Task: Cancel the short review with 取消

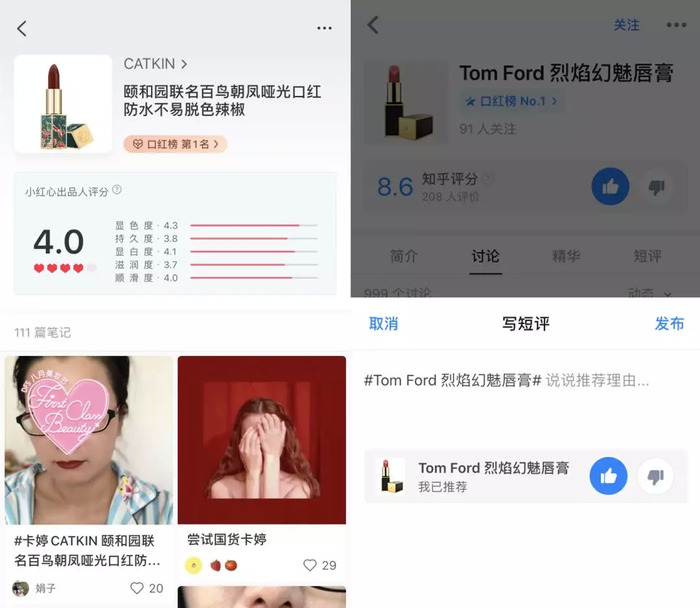Action: pos(383,323)
